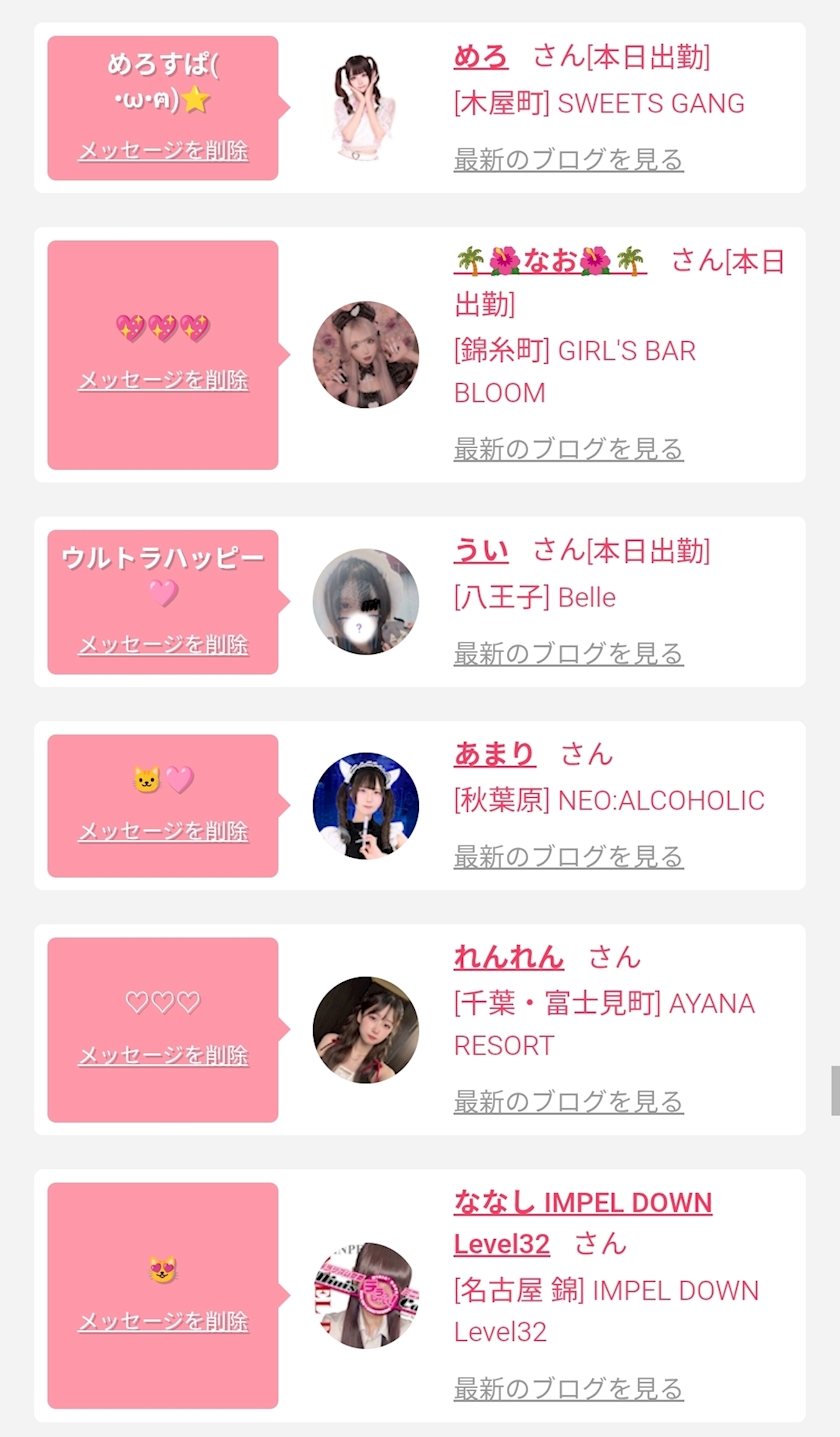
Task: View うい's latest blog
Action: click(568, 654)
